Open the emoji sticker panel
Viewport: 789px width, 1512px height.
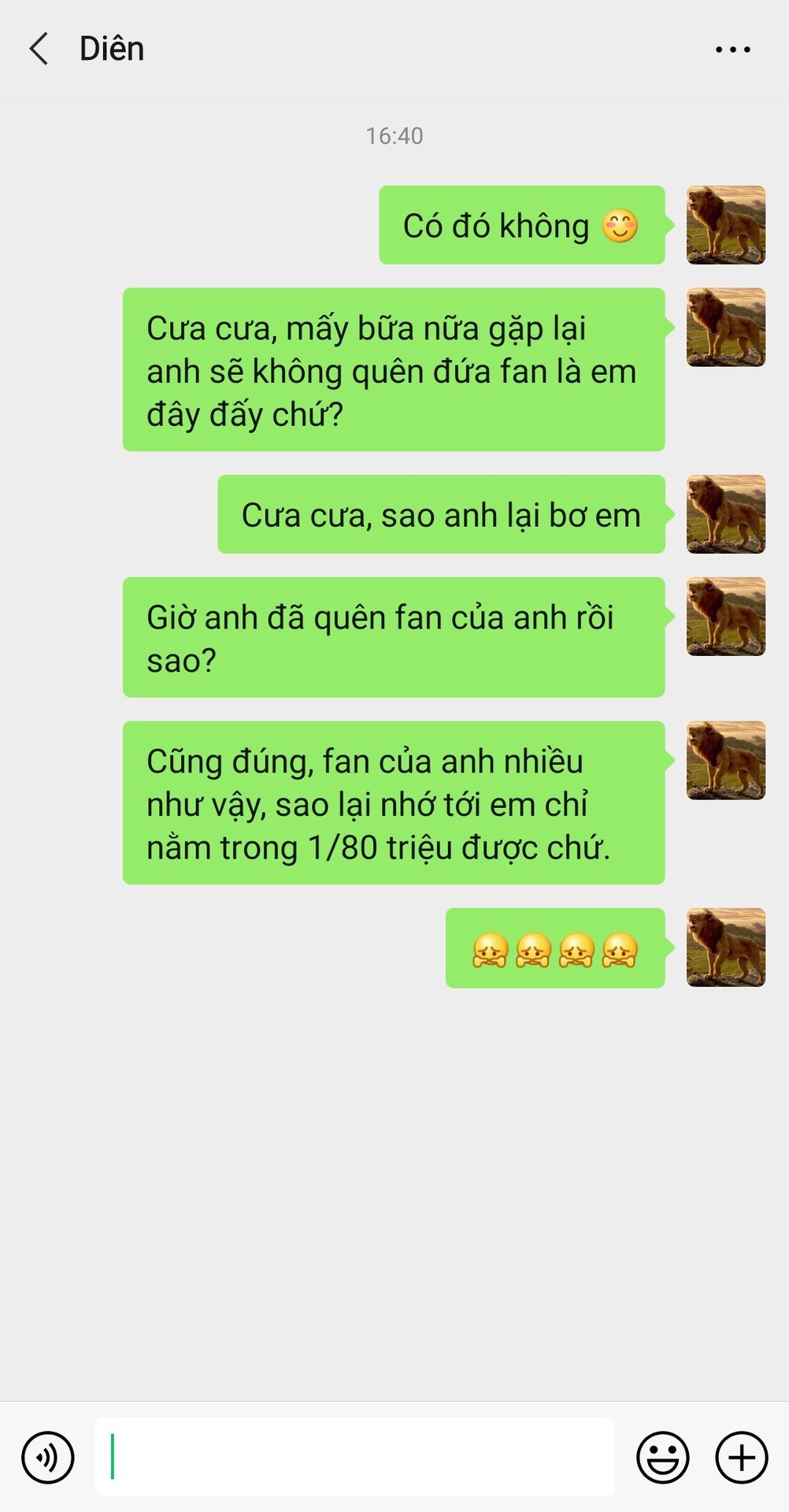coord(662,1457)
